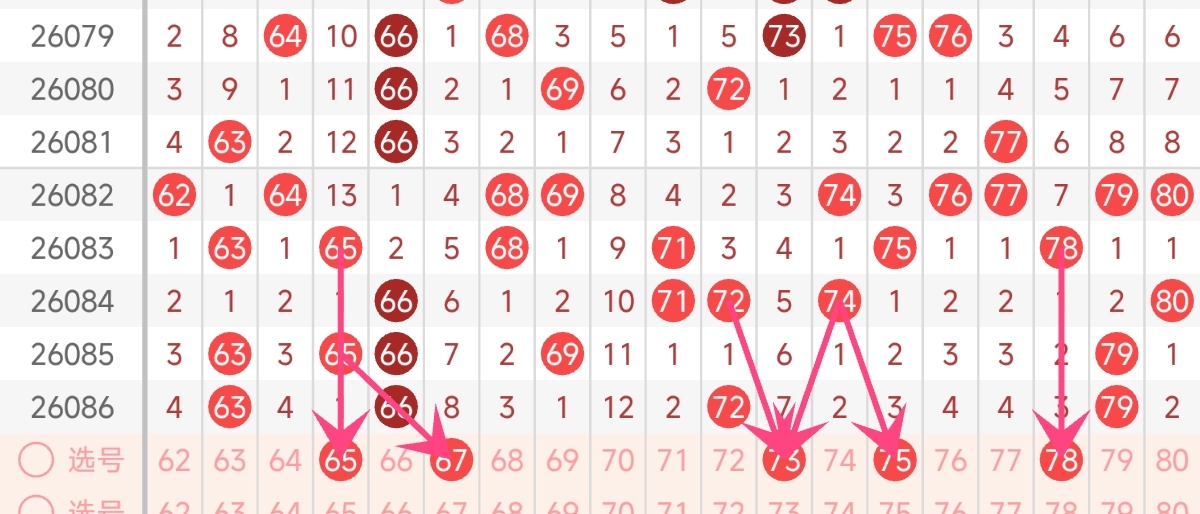This screenshot has height=514, width=1200.
Task: Deselect highlighted 65 in first 选号 row
Action: point(340,461)
